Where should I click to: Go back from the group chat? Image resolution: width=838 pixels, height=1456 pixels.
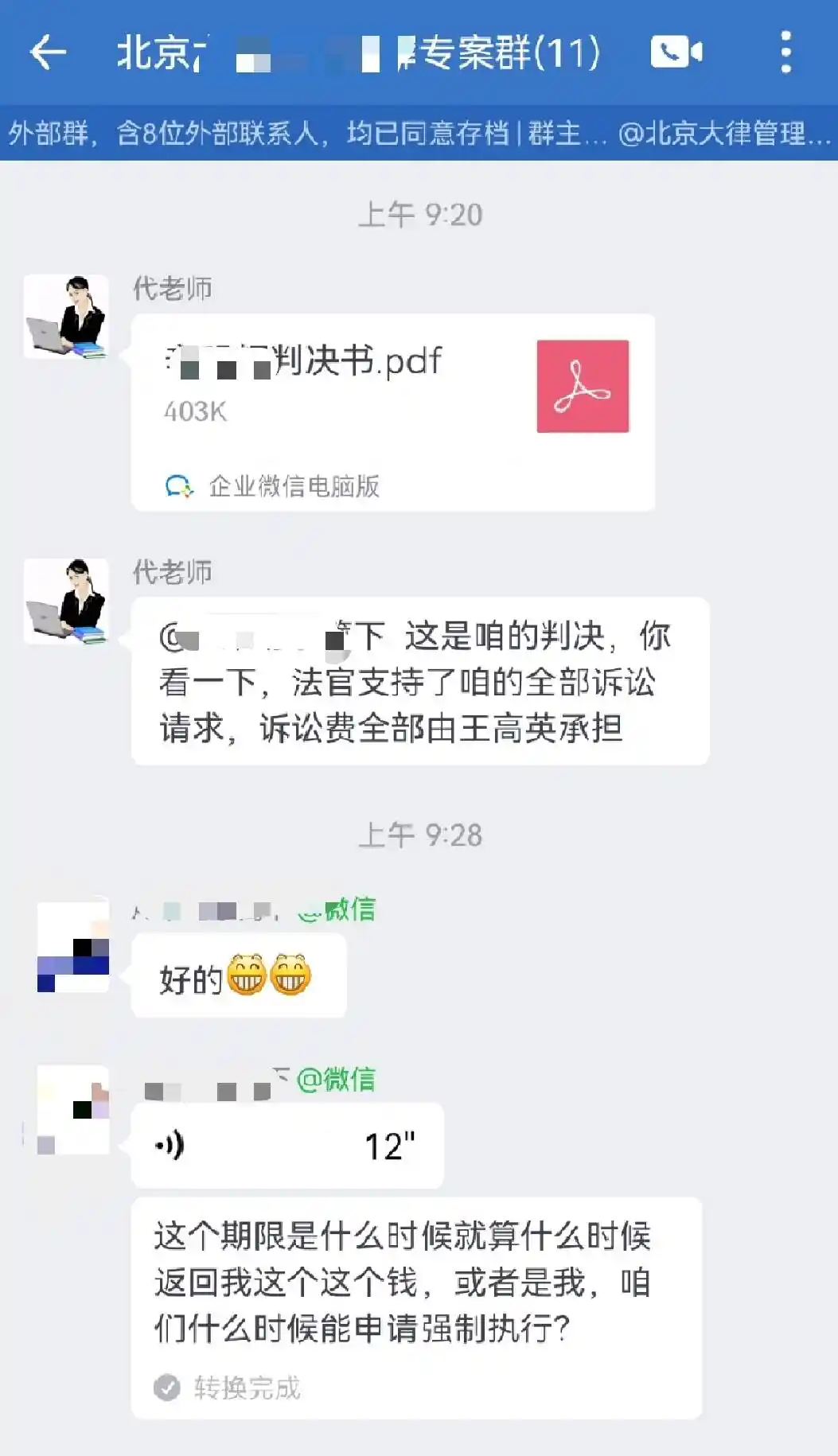click(x=48, y=53)
